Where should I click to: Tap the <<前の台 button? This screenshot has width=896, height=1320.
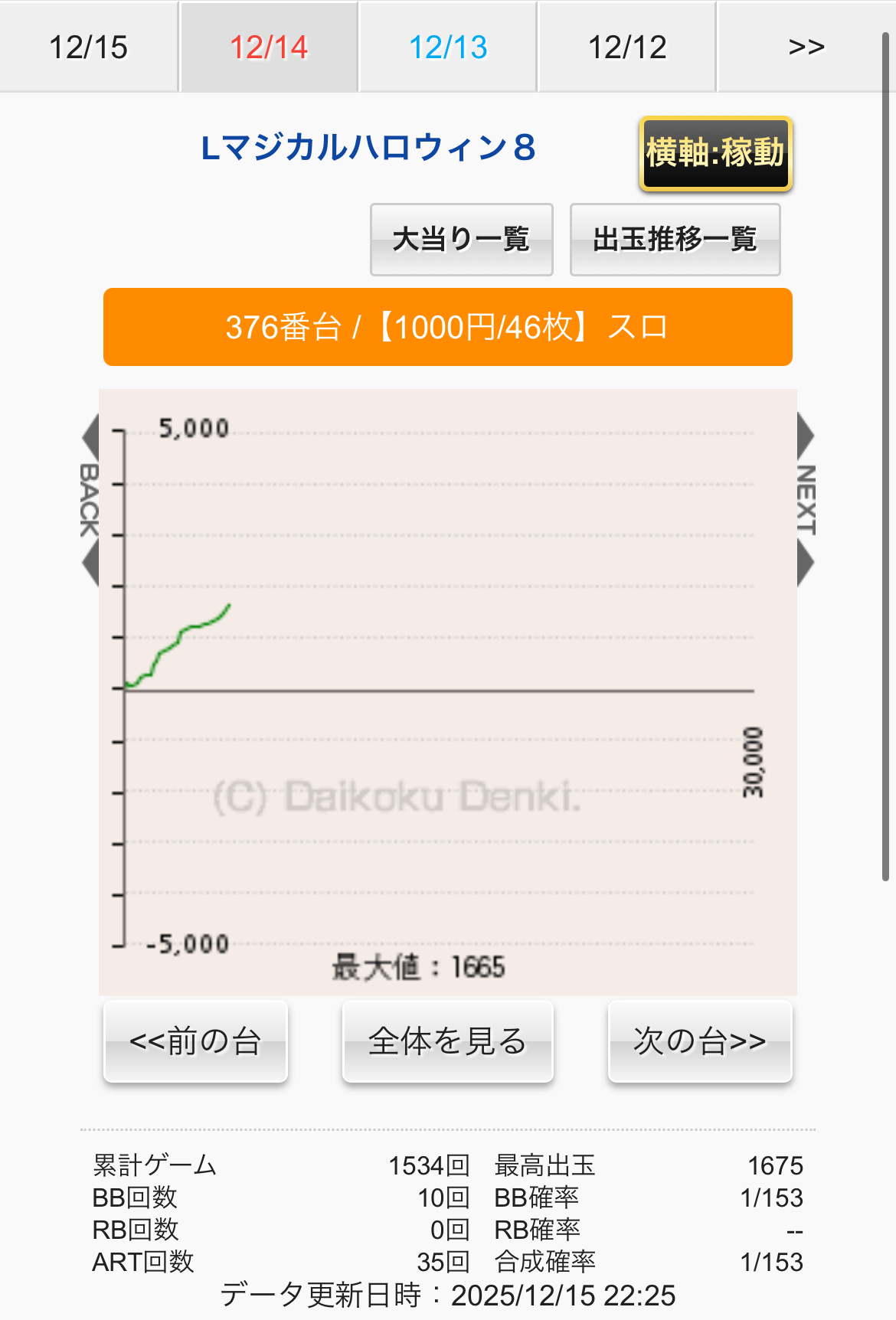pos(195,1041)
